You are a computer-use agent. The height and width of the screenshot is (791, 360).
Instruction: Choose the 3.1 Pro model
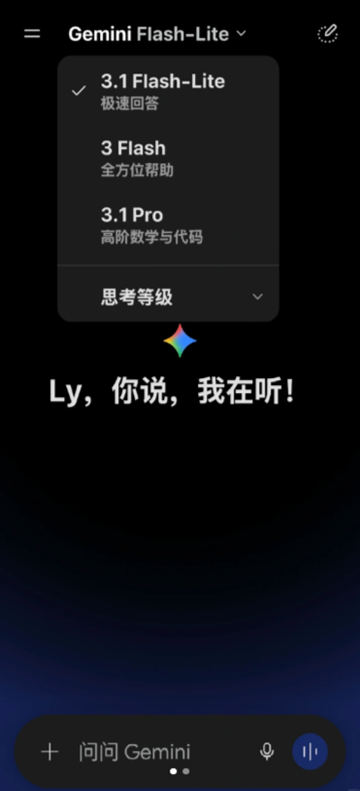click(168, 224)
